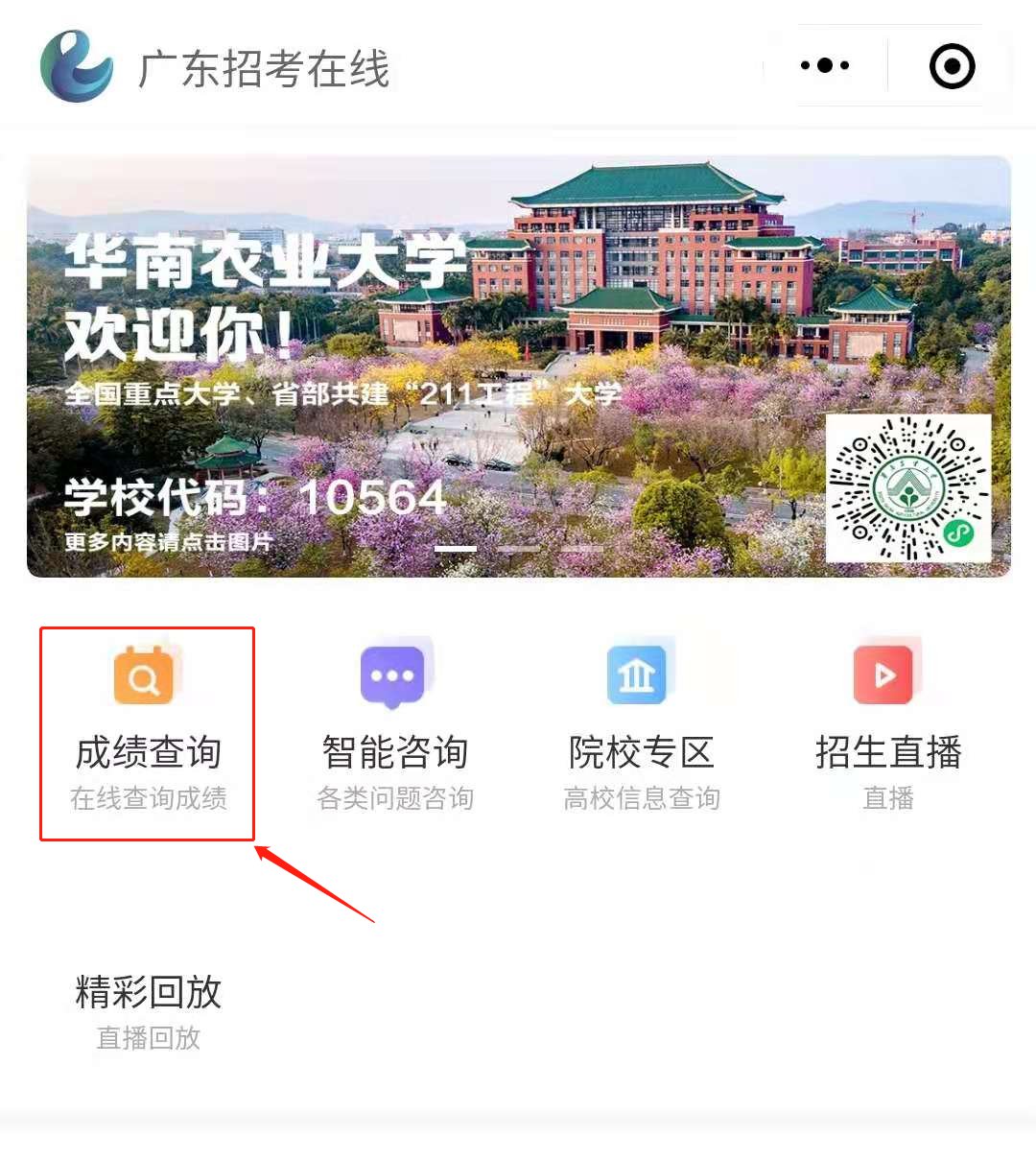Close the mini program with the circle button
Image resolution: width=1036 pixels, height=1159 pixels.
(952, 66)
